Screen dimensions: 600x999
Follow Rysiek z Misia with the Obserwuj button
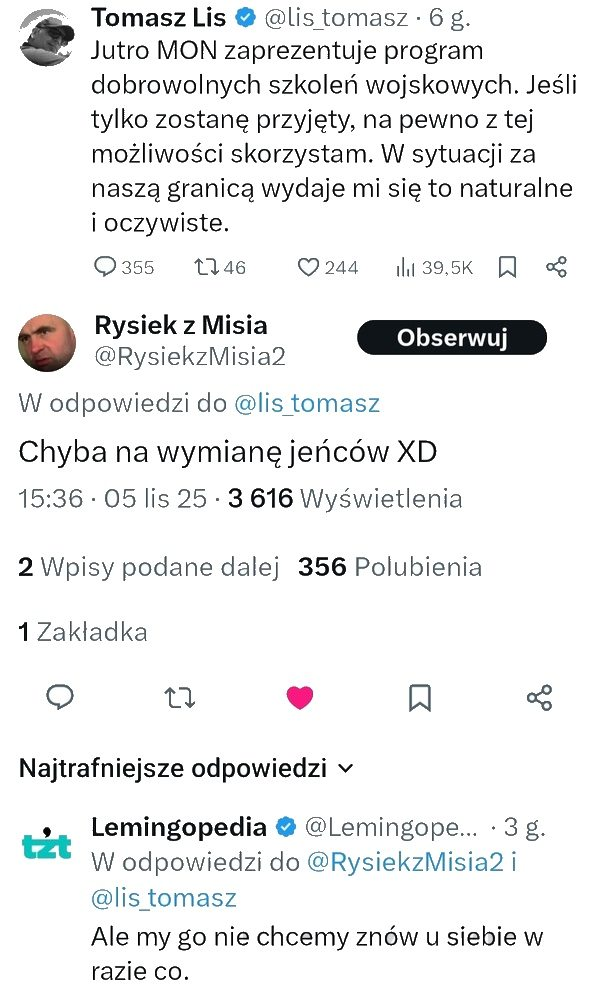pyautogui.click(x=452, y=338)
